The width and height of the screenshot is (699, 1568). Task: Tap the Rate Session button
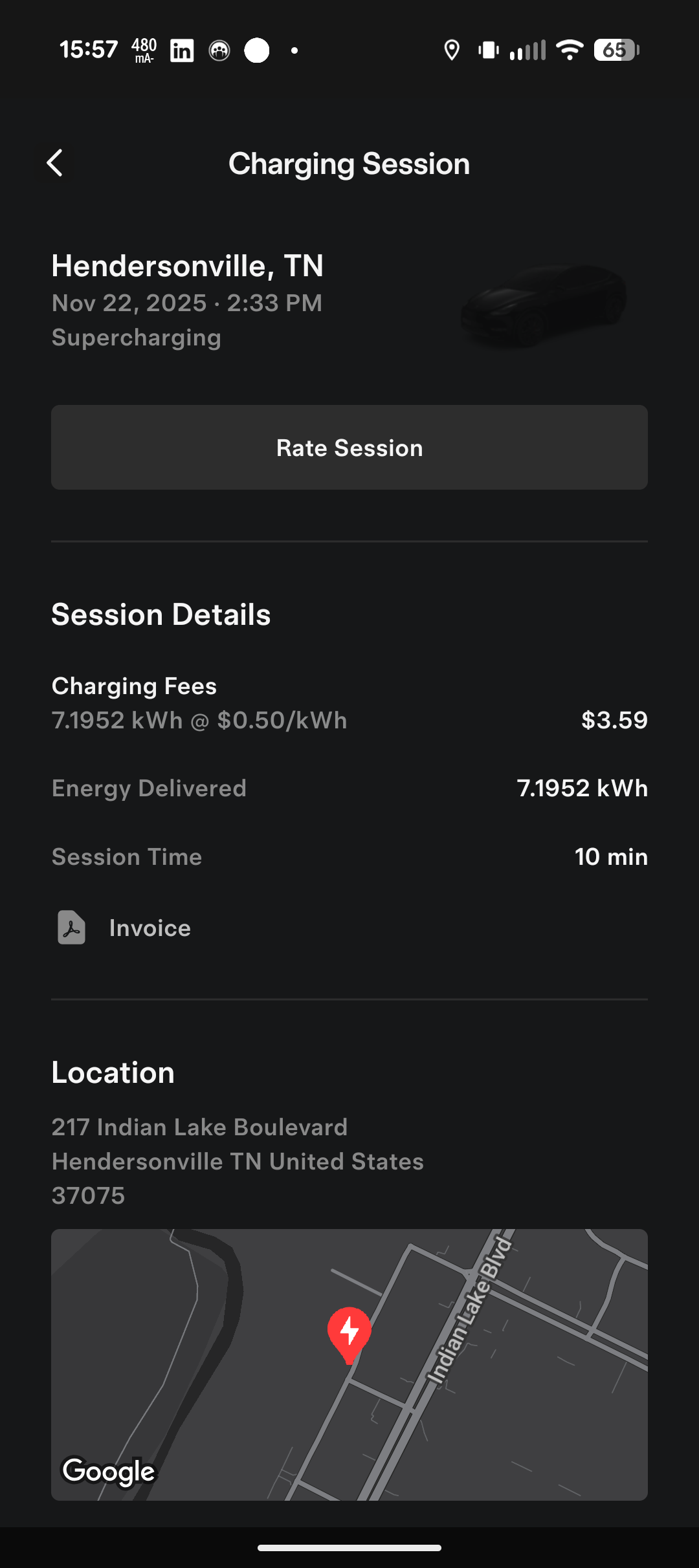[349, 448]
